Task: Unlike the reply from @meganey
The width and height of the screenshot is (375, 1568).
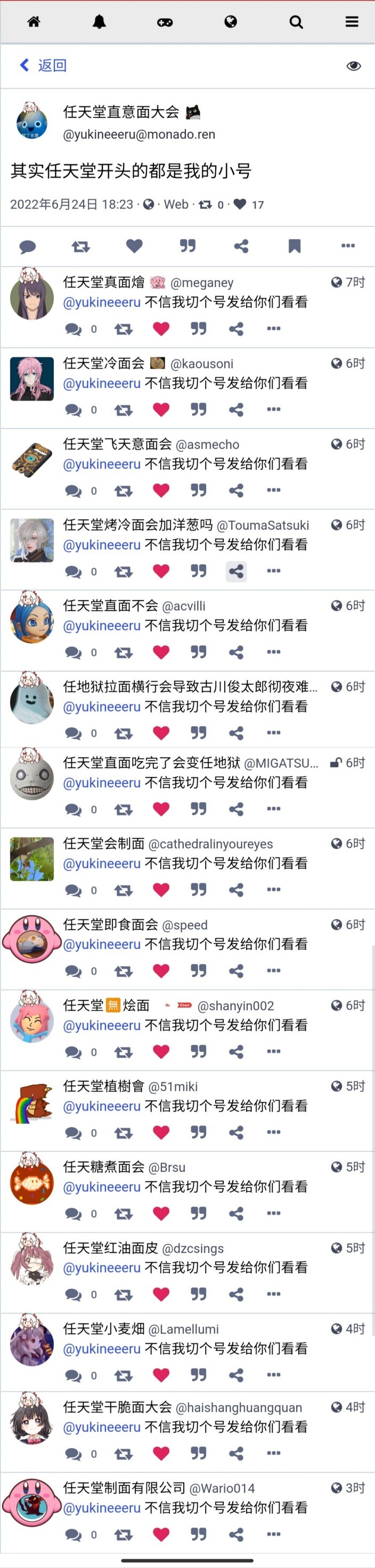Action: (161, 329)
